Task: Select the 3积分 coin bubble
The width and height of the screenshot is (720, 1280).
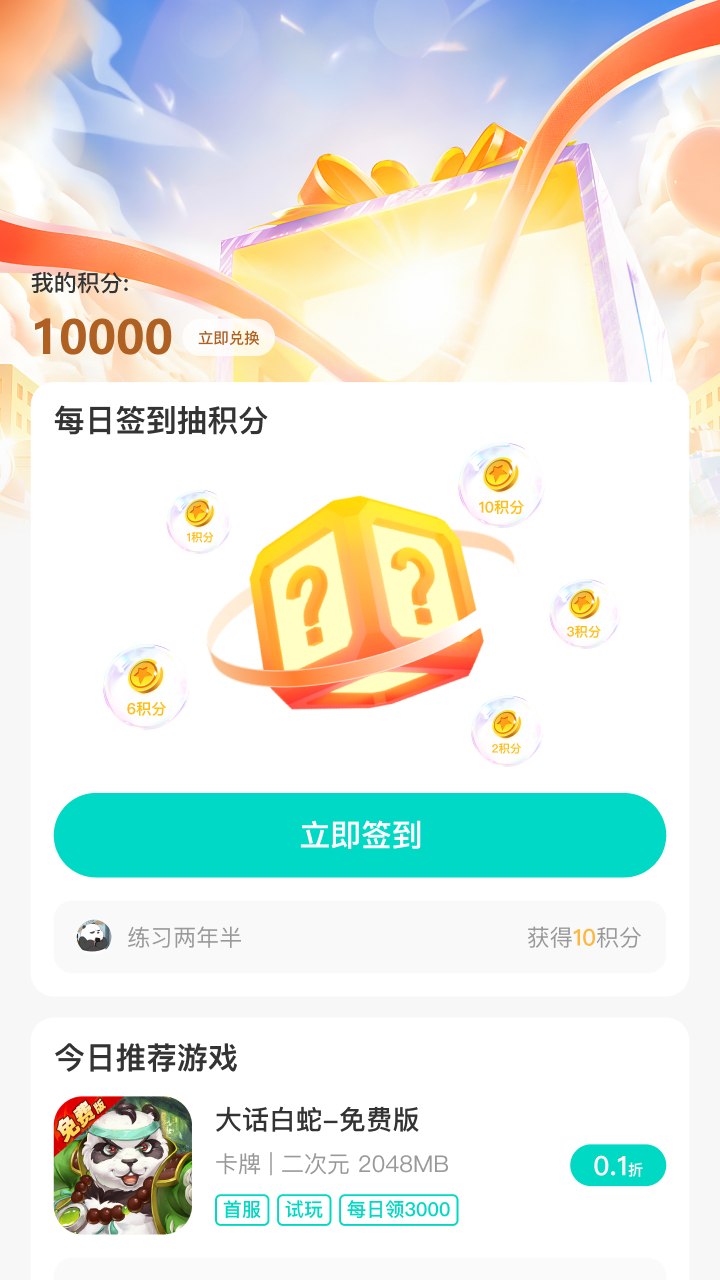Action: [x=583, y=613]
